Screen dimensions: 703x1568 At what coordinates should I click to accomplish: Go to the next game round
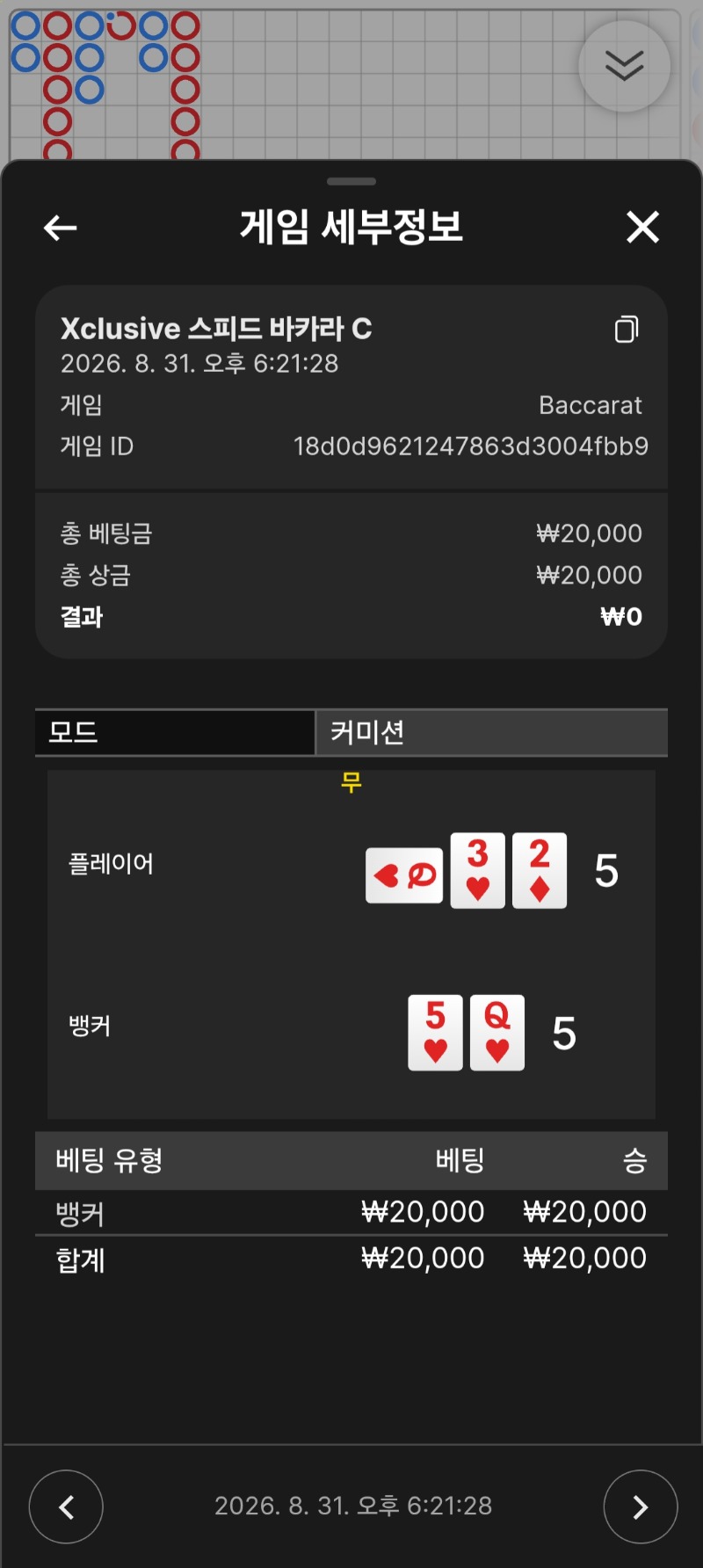point(641,1506)
